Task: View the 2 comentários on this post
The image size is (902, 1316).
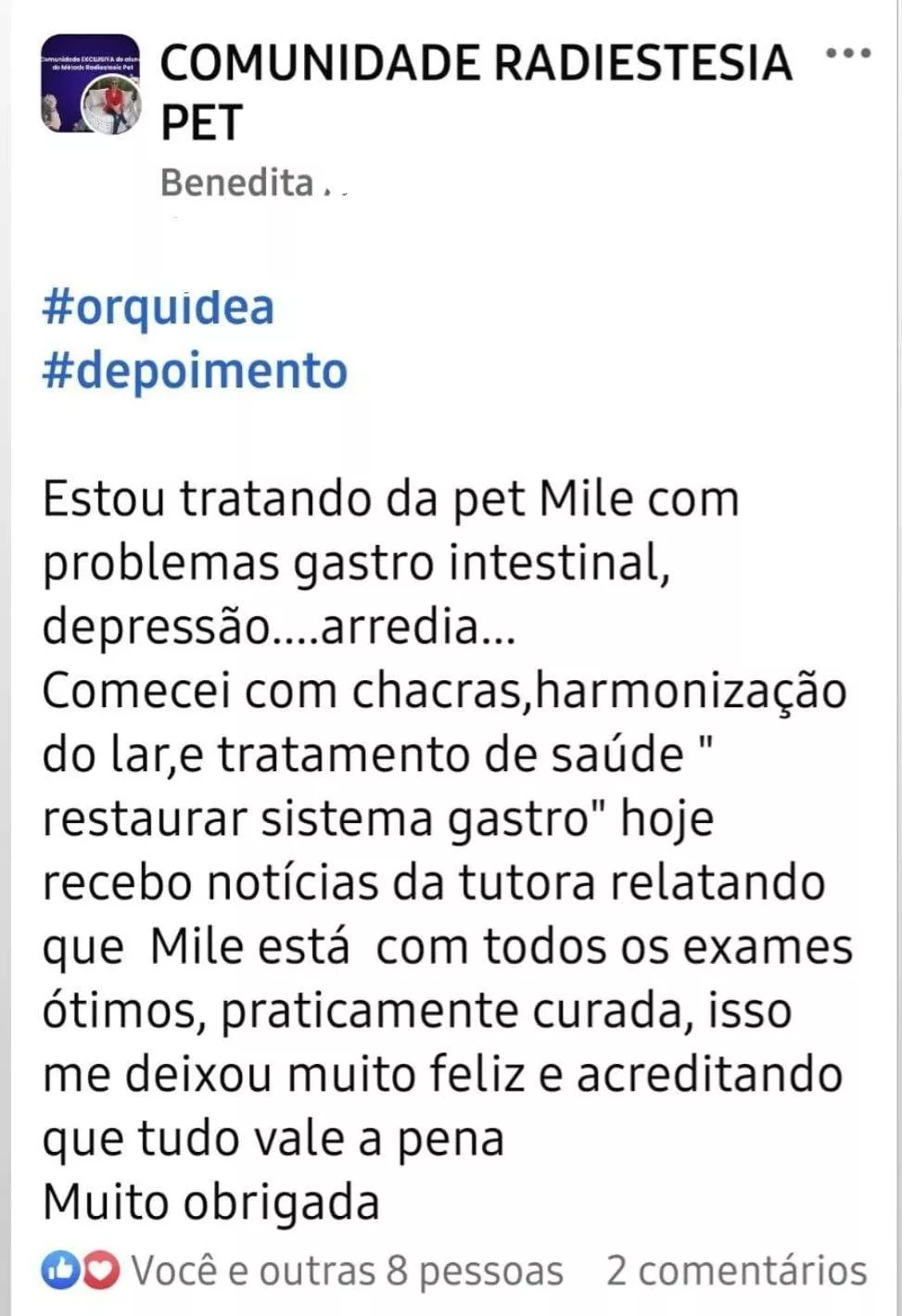Action: pos(736,1271)
